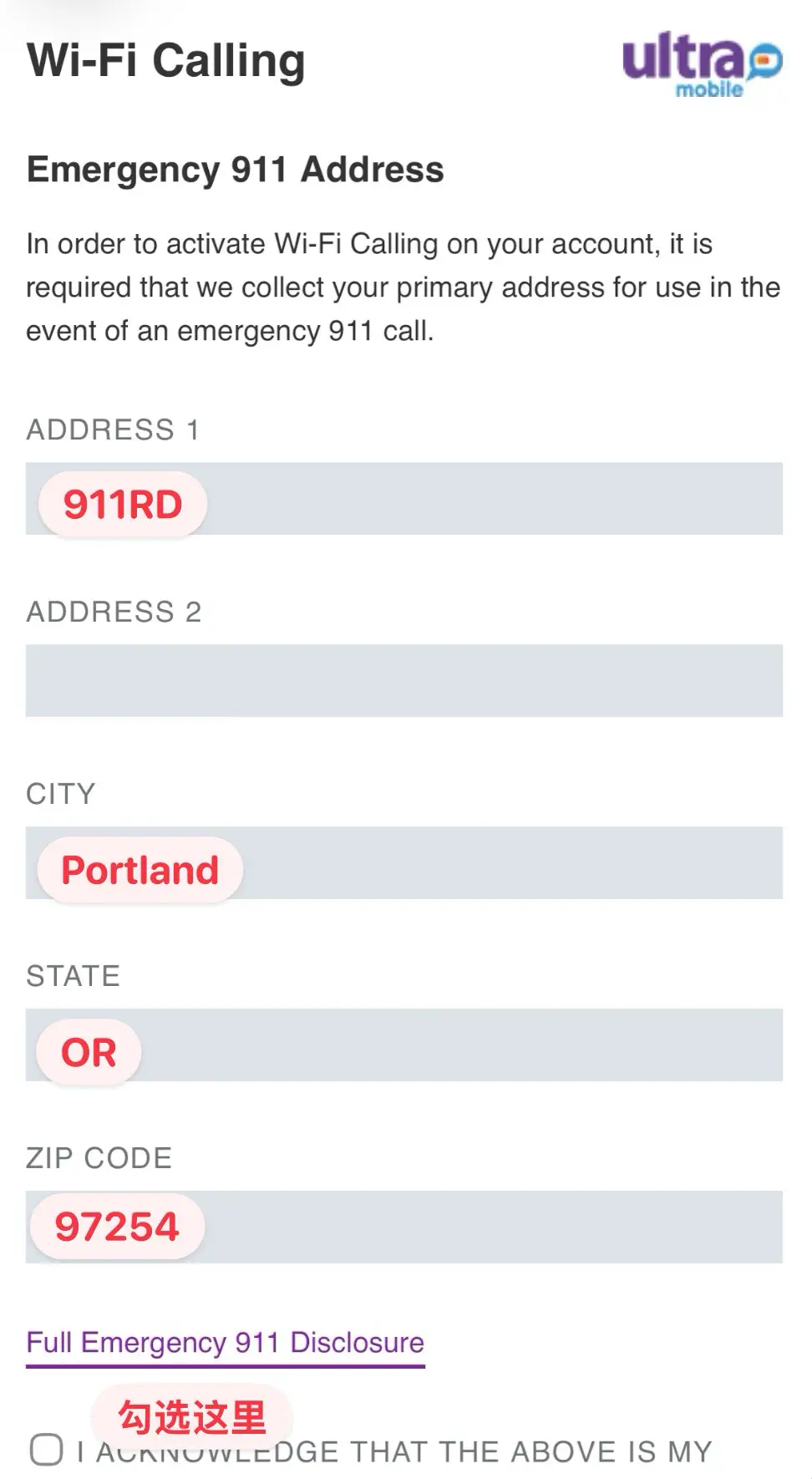Check the I Acknowledge checkbox
This screenshot has height=1479, width=812.
point(47,1450)
